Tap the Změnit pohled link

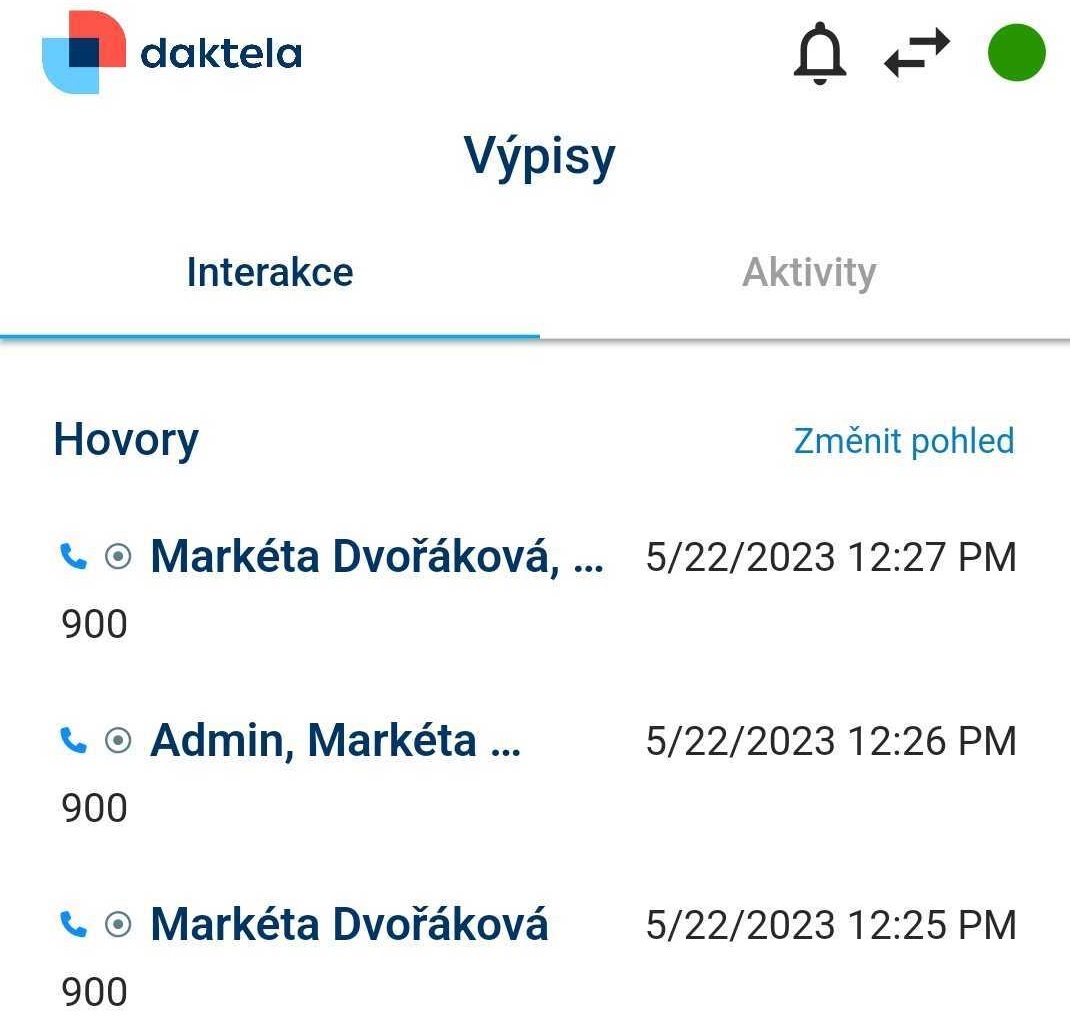point(903,441)
